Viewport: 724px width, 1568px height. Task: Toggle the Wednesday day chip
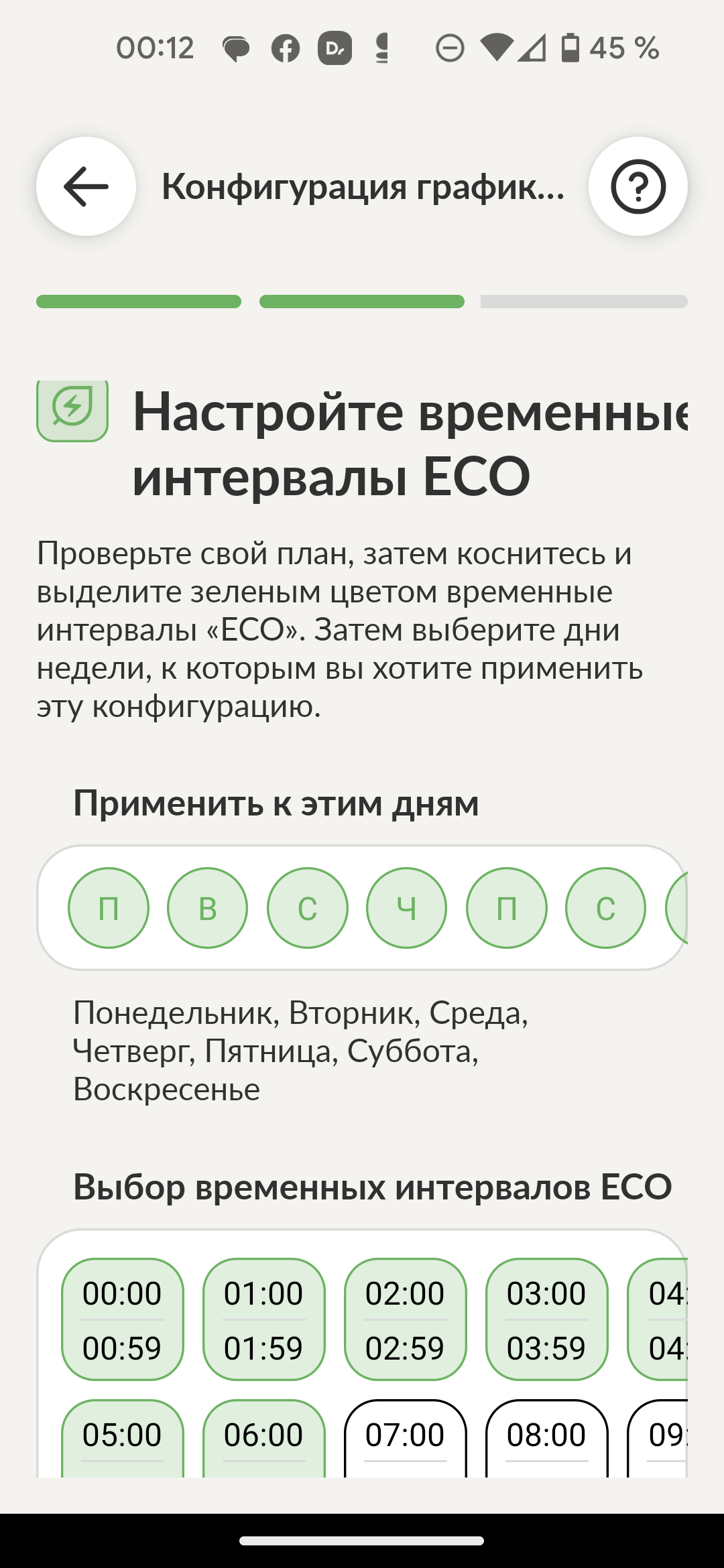308,908
